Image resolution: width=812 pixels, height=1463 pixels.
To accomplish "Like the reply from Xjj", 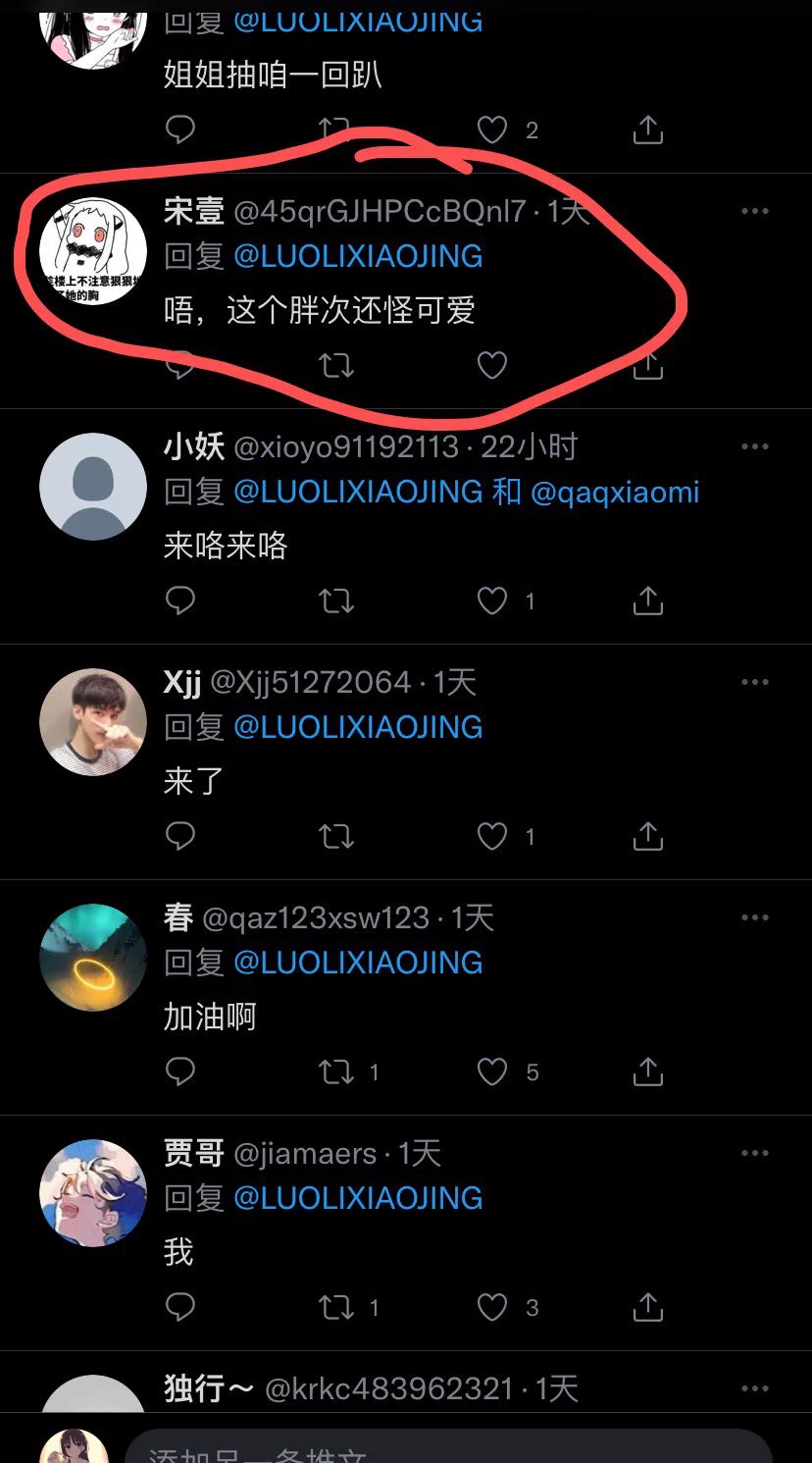I will [492, 836].
